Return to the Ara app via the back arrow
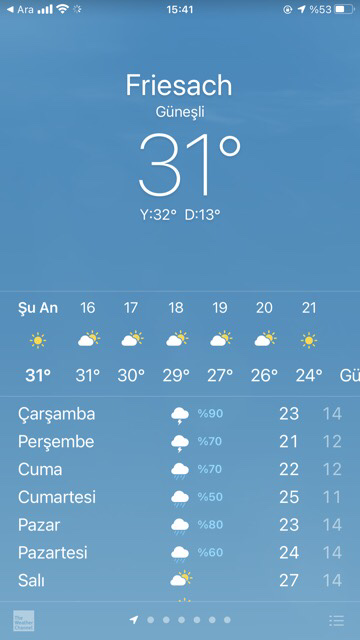Screen dimensions: 360x640 tap(20, 9)
